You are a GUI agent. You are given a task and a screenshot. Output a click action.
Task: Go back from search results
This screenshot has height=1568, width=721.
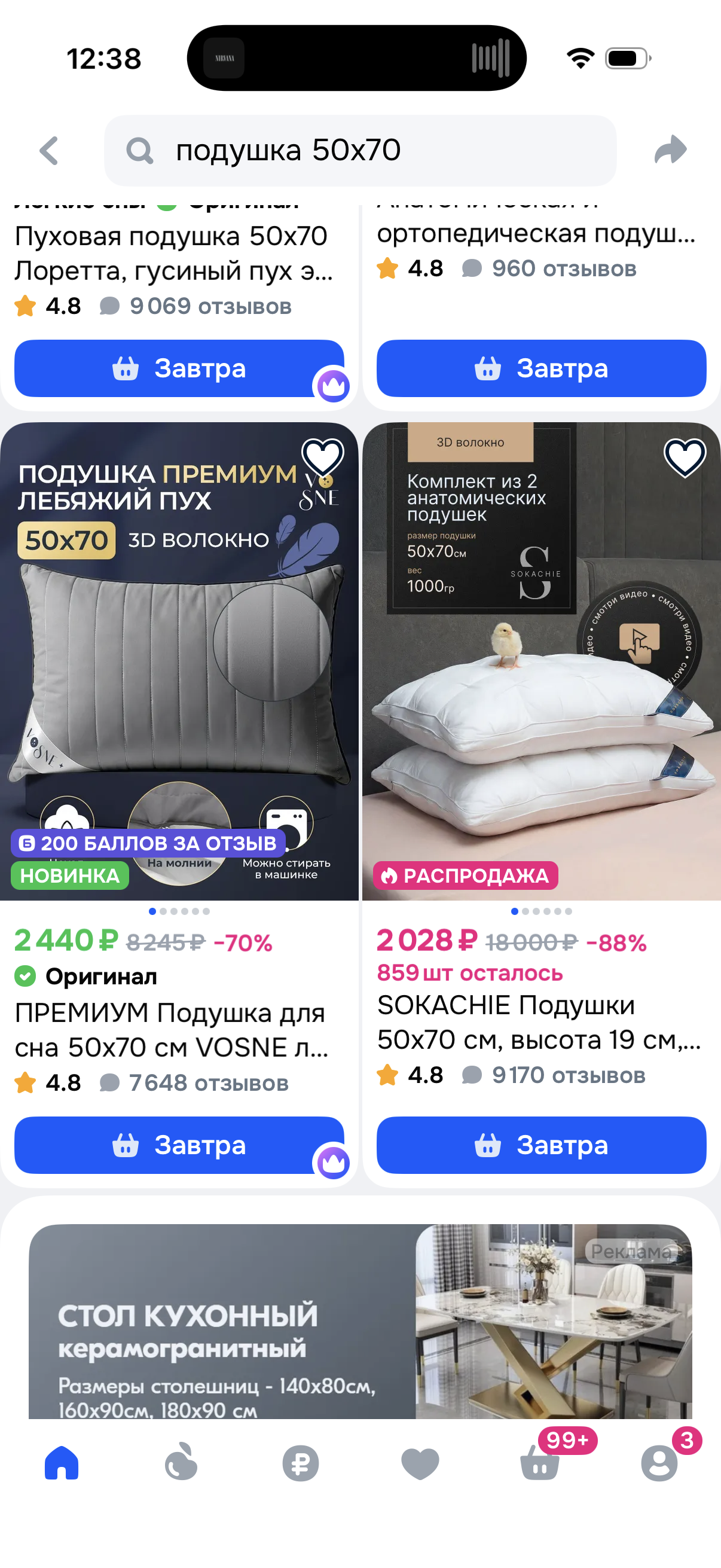(48, 150)
